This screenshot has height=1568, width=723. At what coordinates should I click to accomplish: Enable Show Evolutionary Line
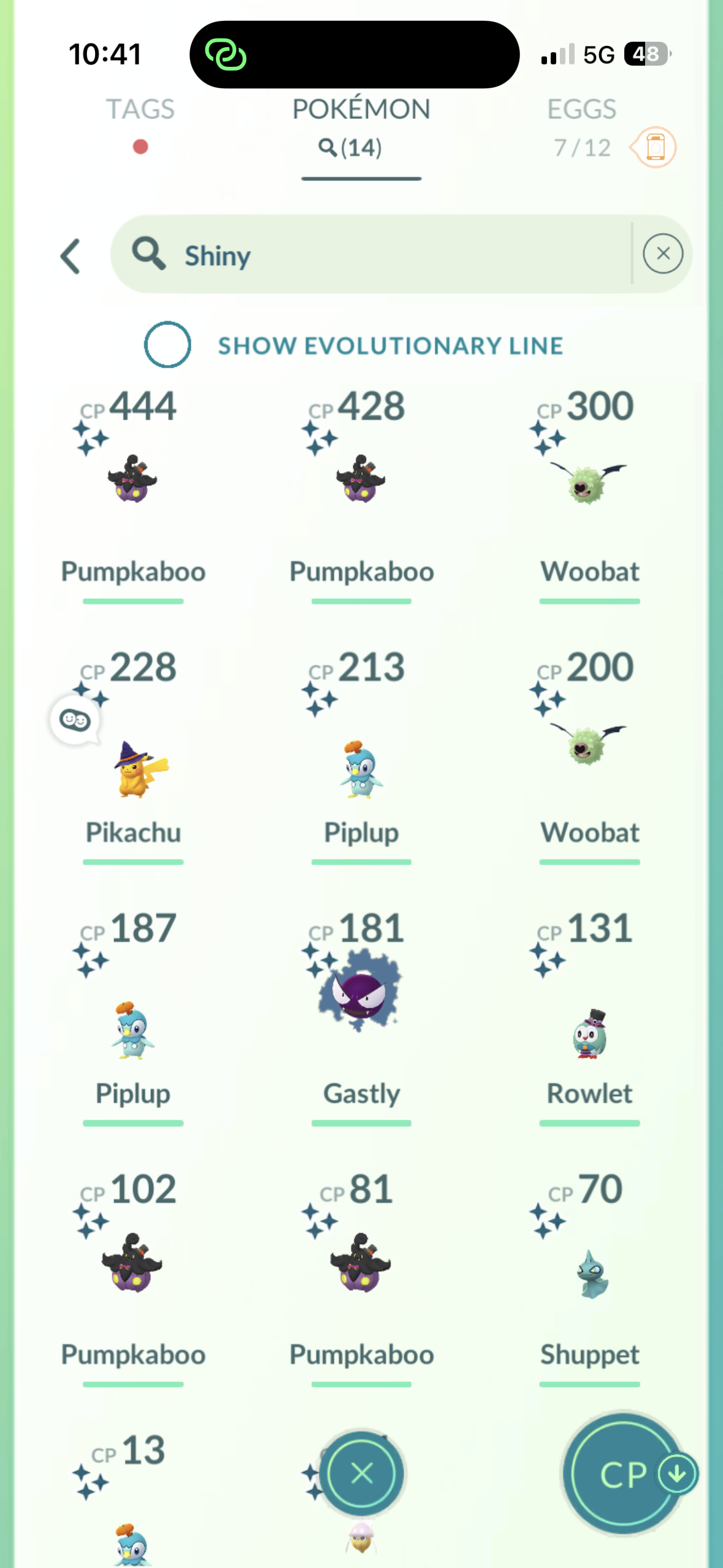(167, 345)
